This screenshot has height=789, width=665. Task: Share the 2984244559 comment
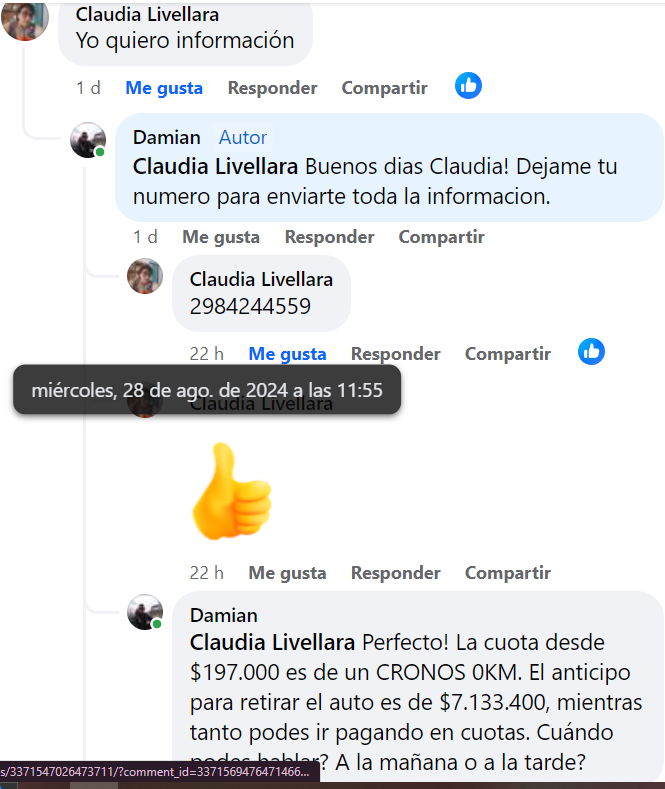(507, 354)
